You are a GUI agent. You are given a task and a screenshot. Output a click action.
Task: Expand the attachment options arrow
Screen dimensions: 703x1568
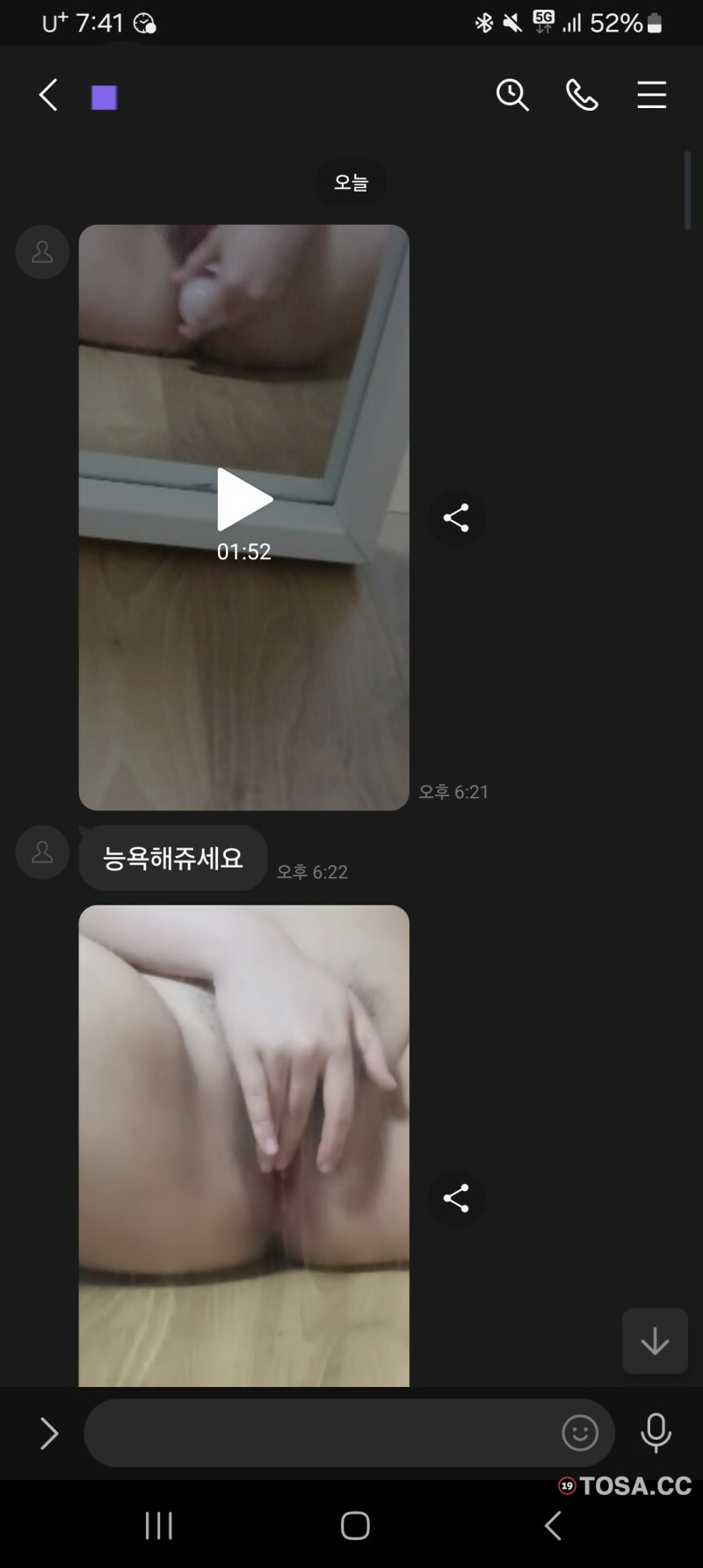[x=49, y=1434]
